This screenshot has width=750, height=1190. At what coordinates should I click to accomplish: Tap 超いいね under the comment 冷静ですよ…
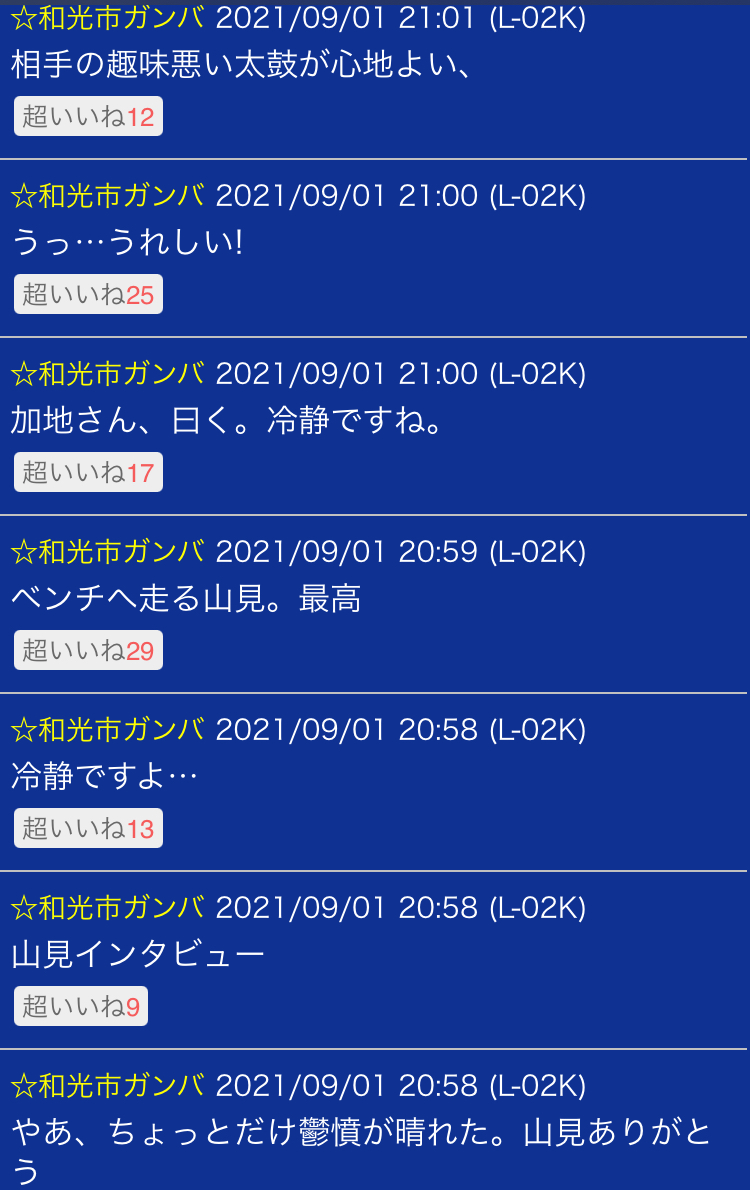pos(88,829)
